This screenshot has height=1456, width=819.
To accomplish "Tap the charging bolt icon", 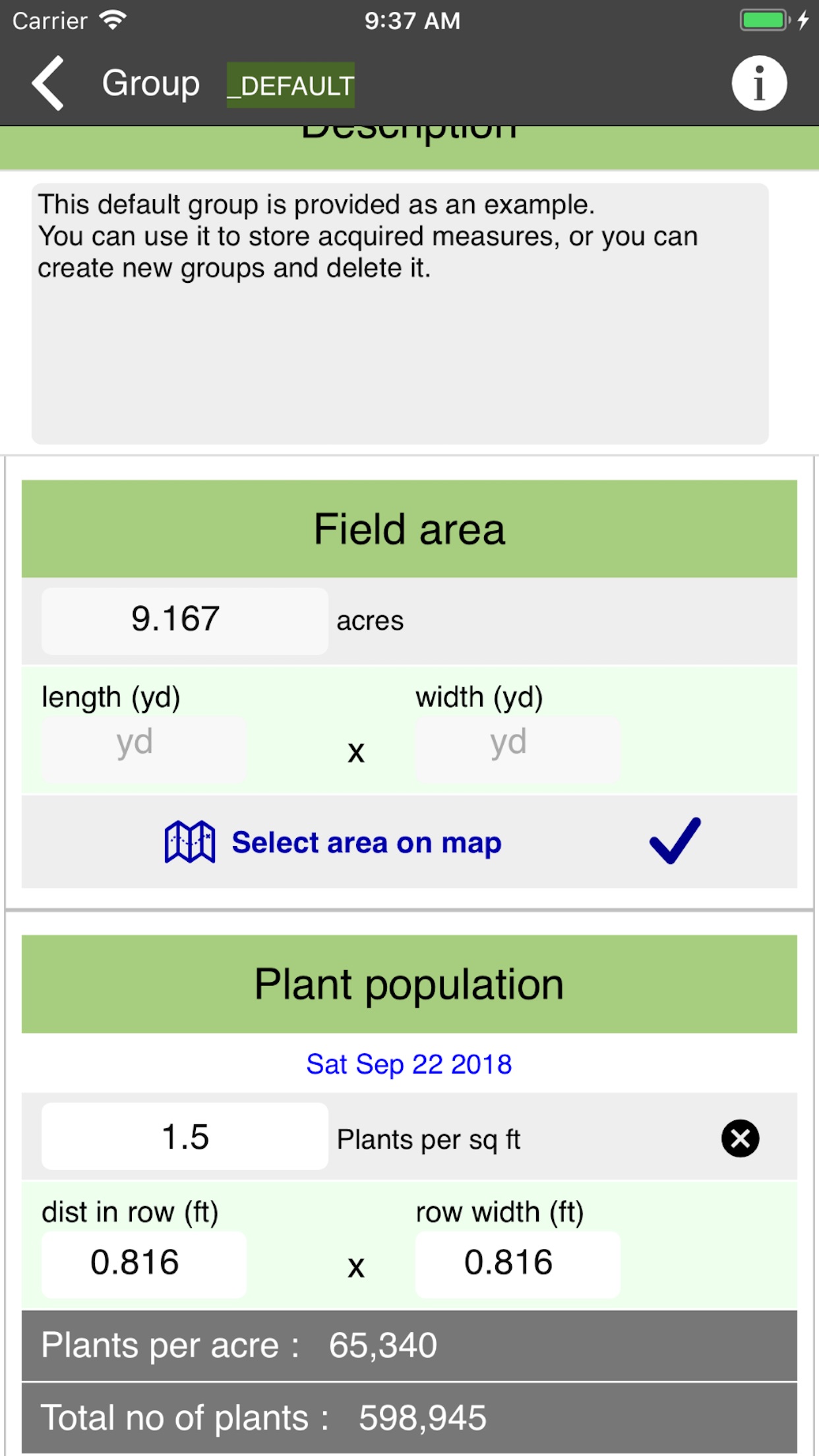I will (803, 20).
